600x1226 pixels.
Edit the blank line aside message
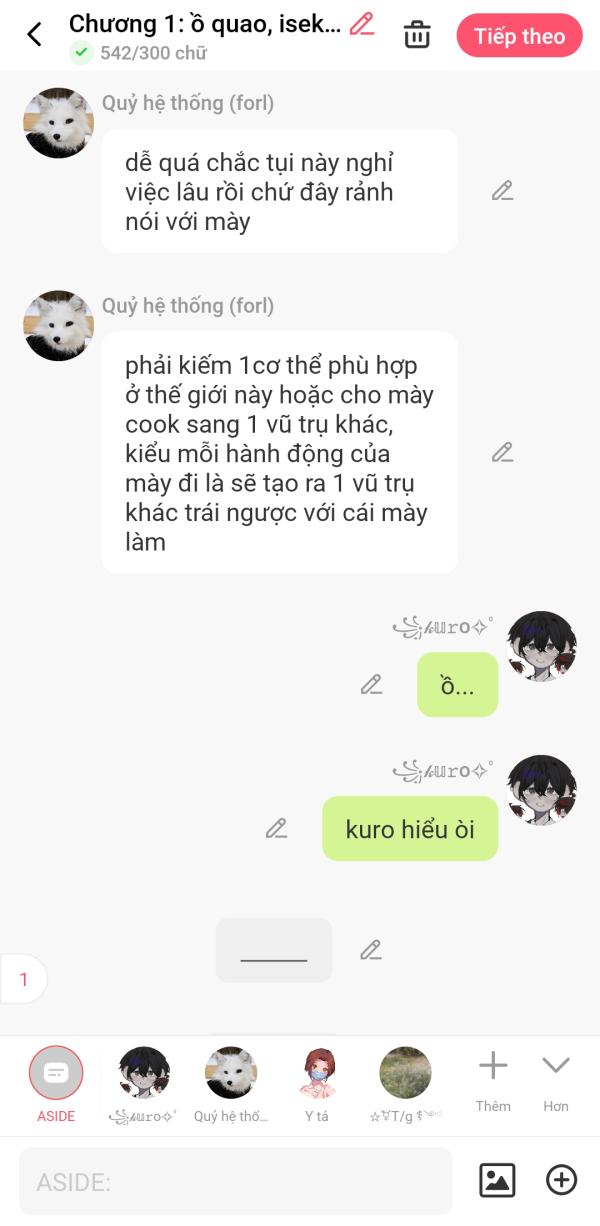371,950
